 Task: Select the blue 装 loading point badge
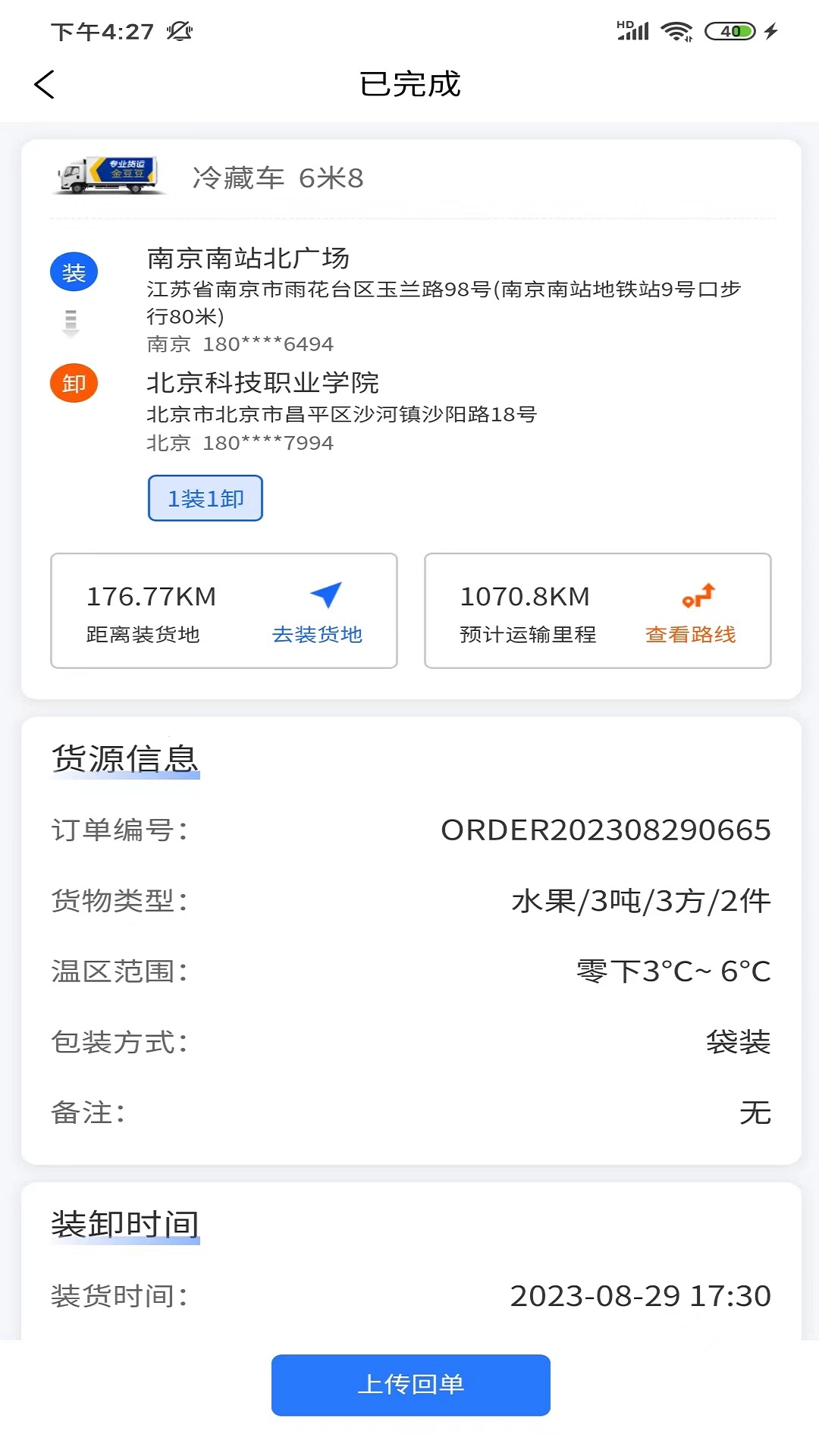73,271
